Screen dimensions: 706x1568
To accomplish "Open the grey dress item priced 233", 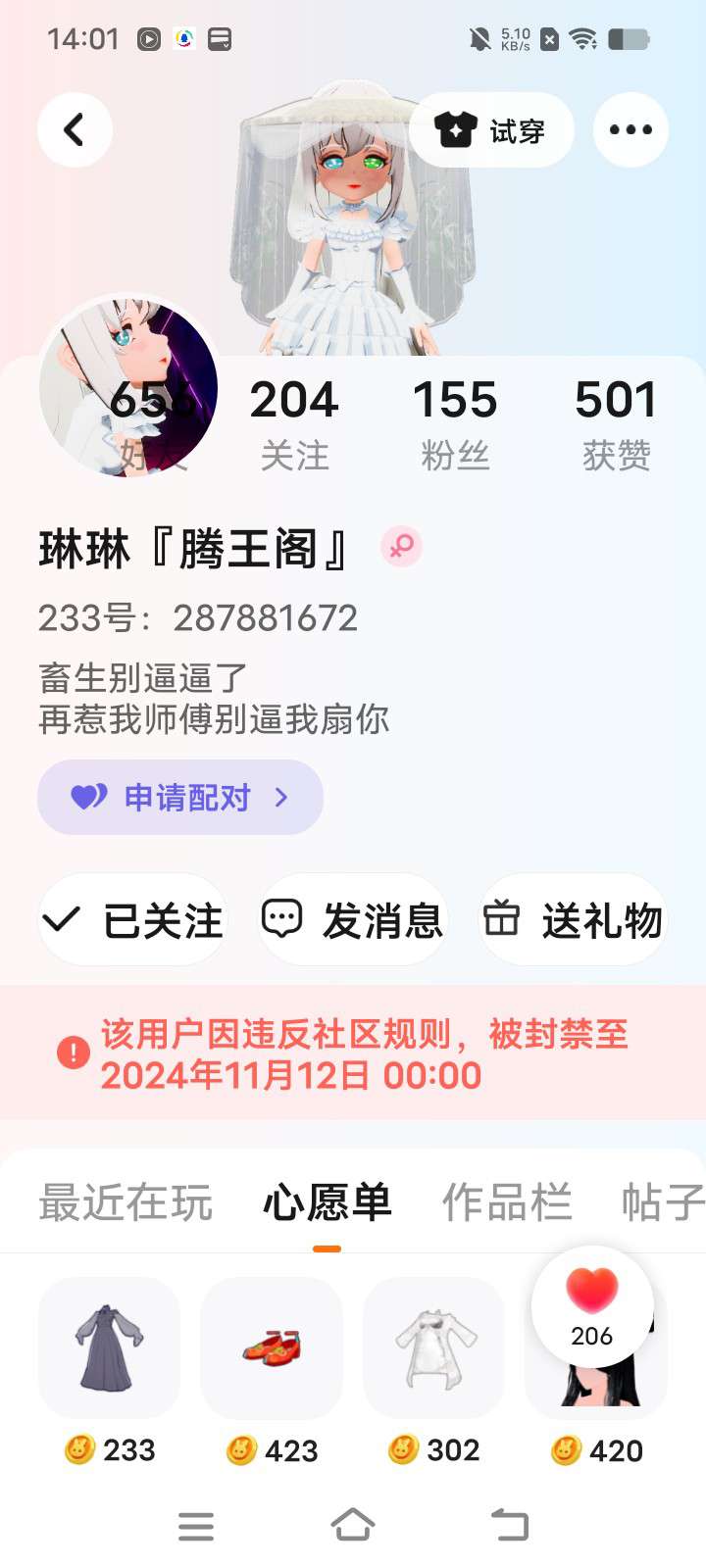I will pos(109,1348).
